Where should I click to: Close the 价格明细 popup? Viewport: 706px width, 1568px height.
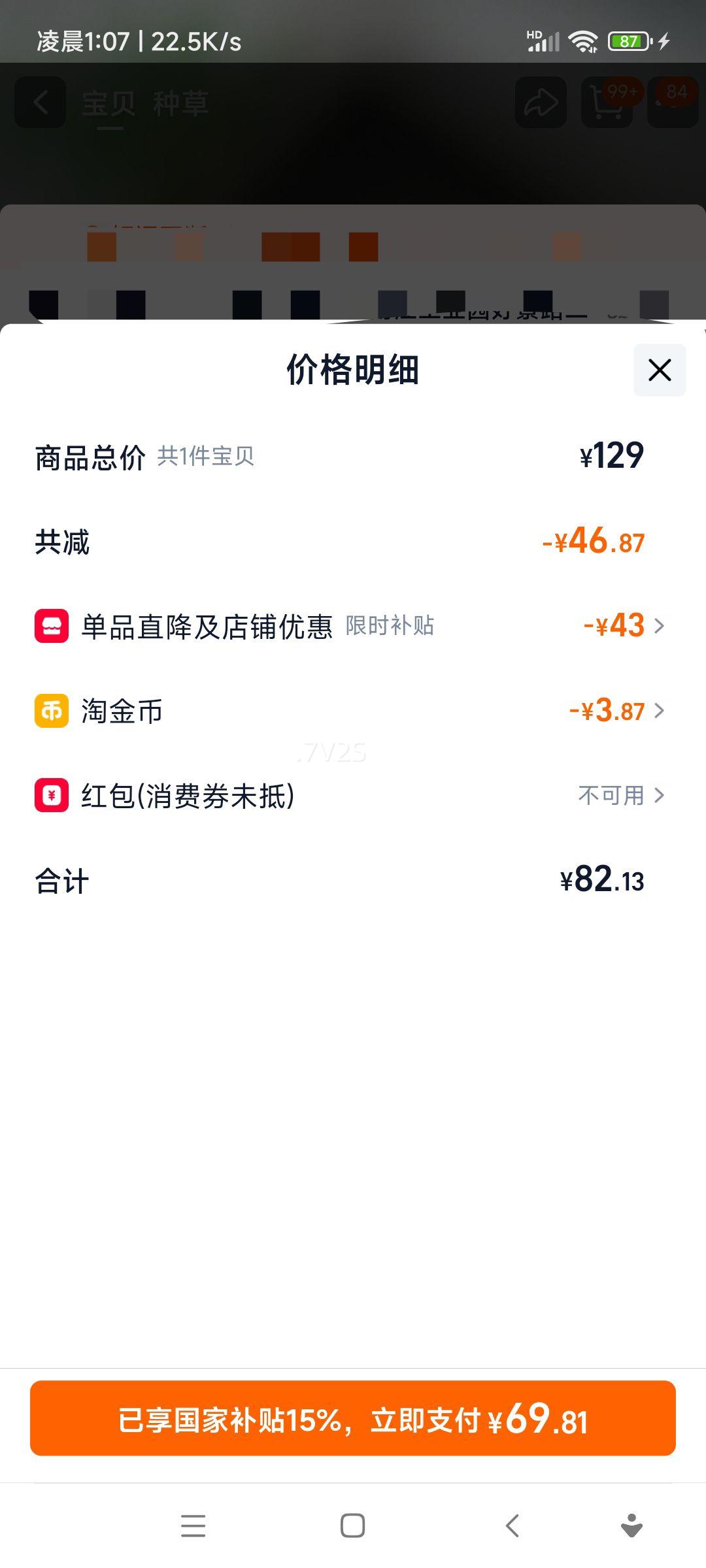point(659,370)
